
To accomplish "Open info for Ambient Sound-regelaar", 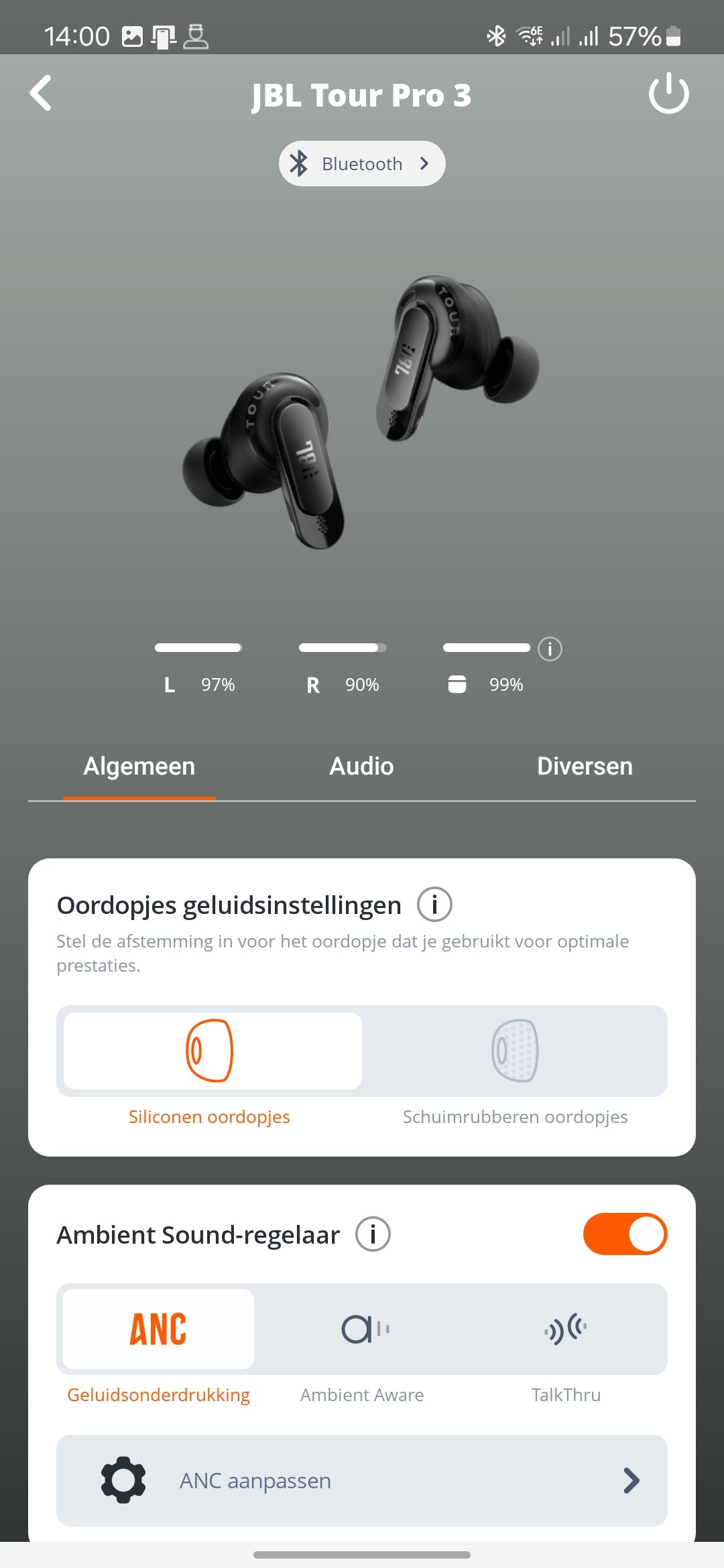I will click(x=373, y=1234).
